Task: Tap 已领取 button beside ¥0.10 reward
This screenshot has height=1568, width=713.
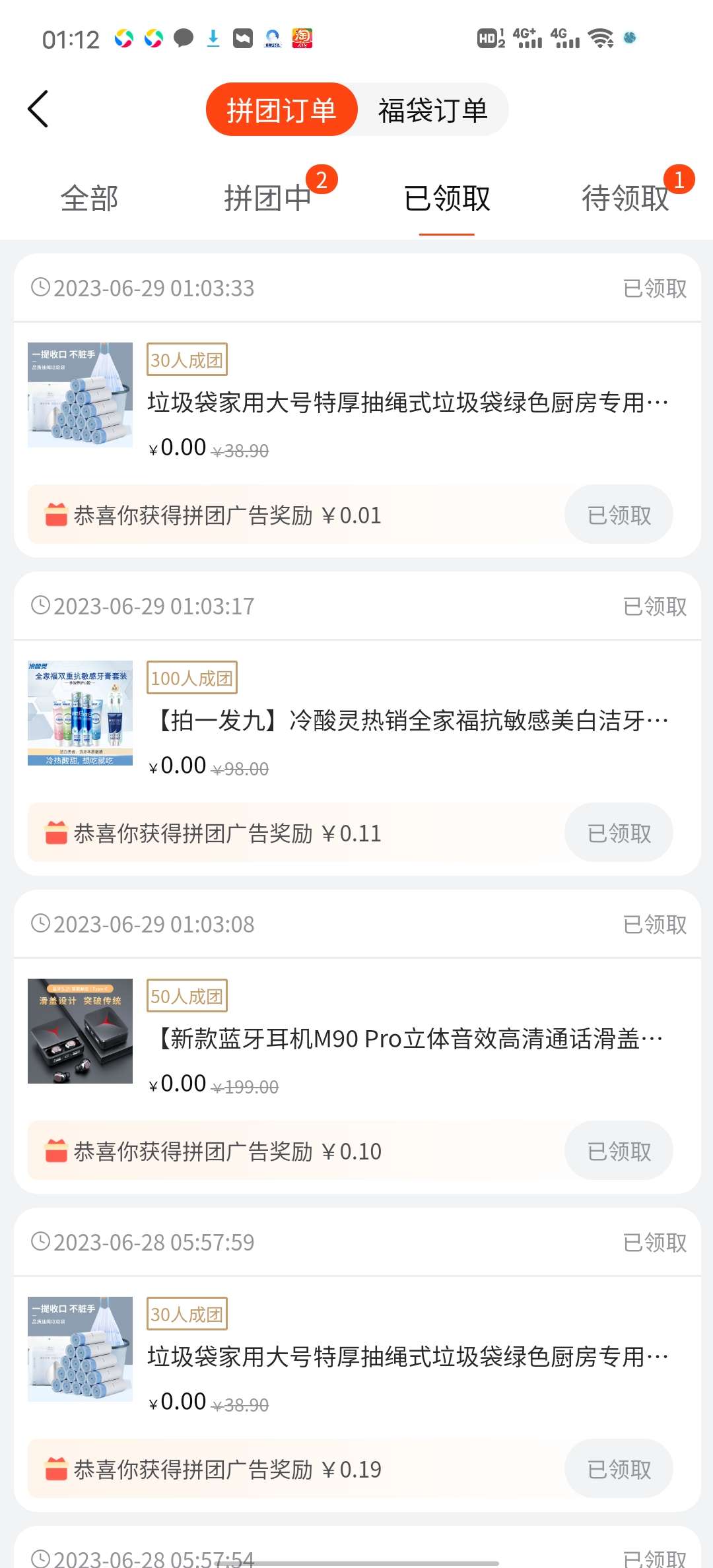Action: pos(619,1151)
